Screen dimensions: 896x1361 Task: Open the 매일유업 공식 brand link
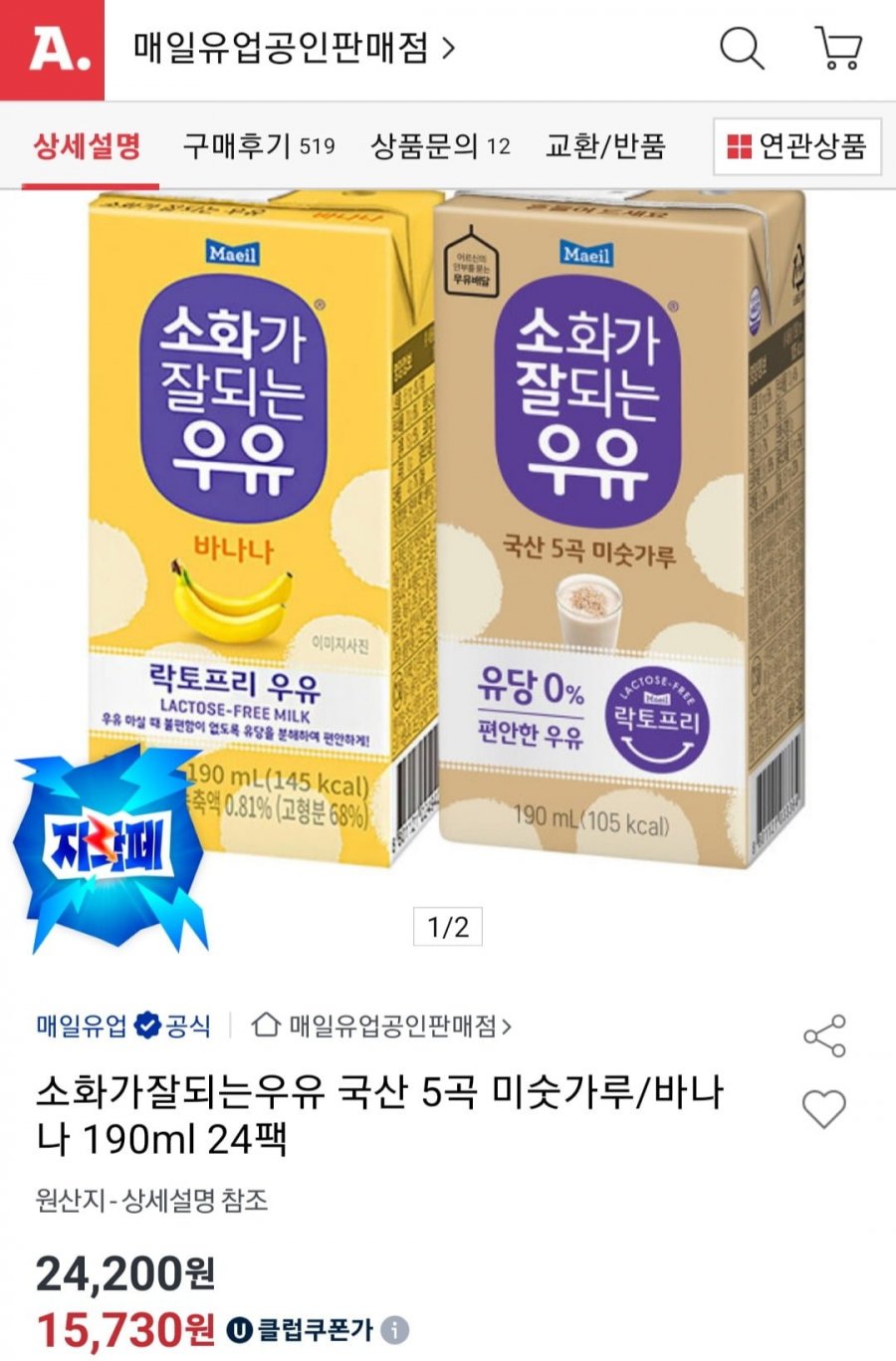123,1025
